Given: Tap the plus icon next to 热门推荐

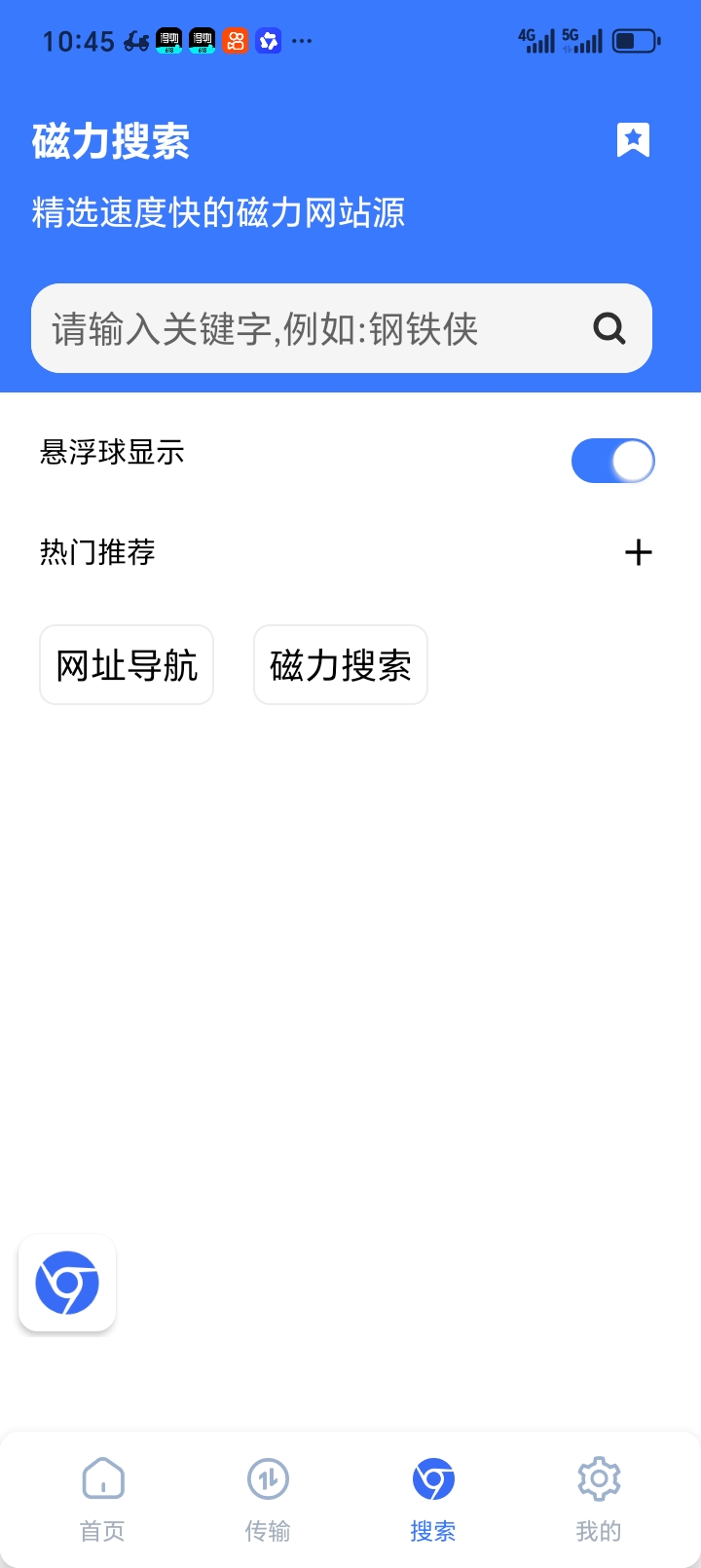Looking at the screenshot, I should coord(639,552).
